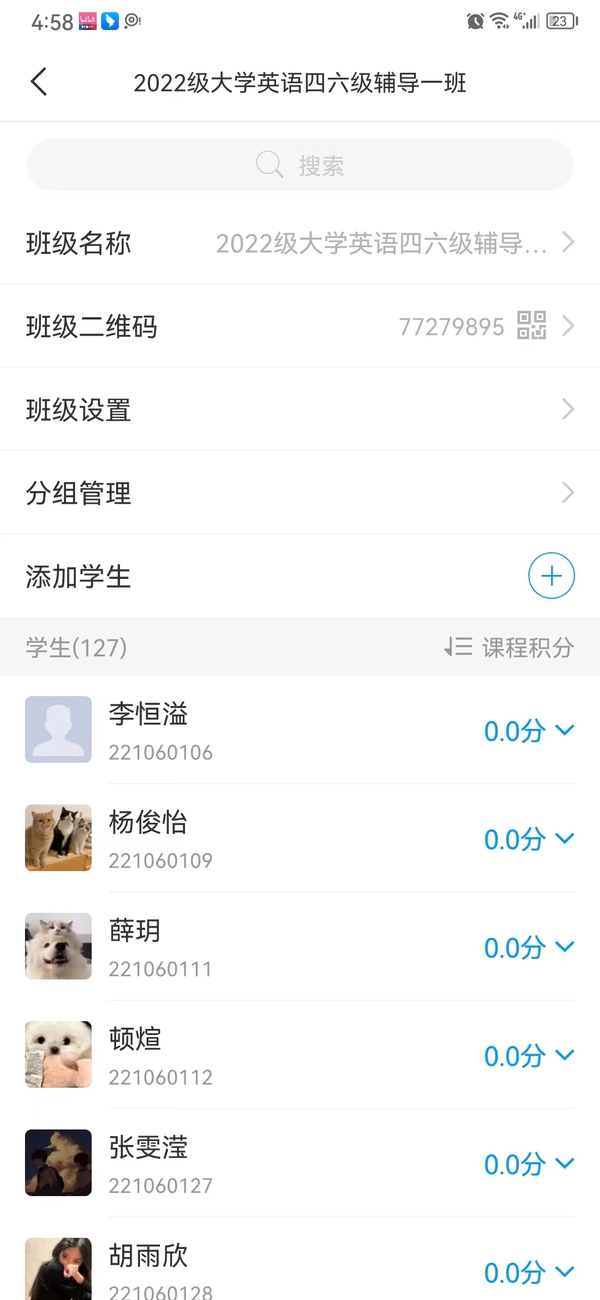Open the 班级二维码 row
The image size is (600, 1300).
300,326
